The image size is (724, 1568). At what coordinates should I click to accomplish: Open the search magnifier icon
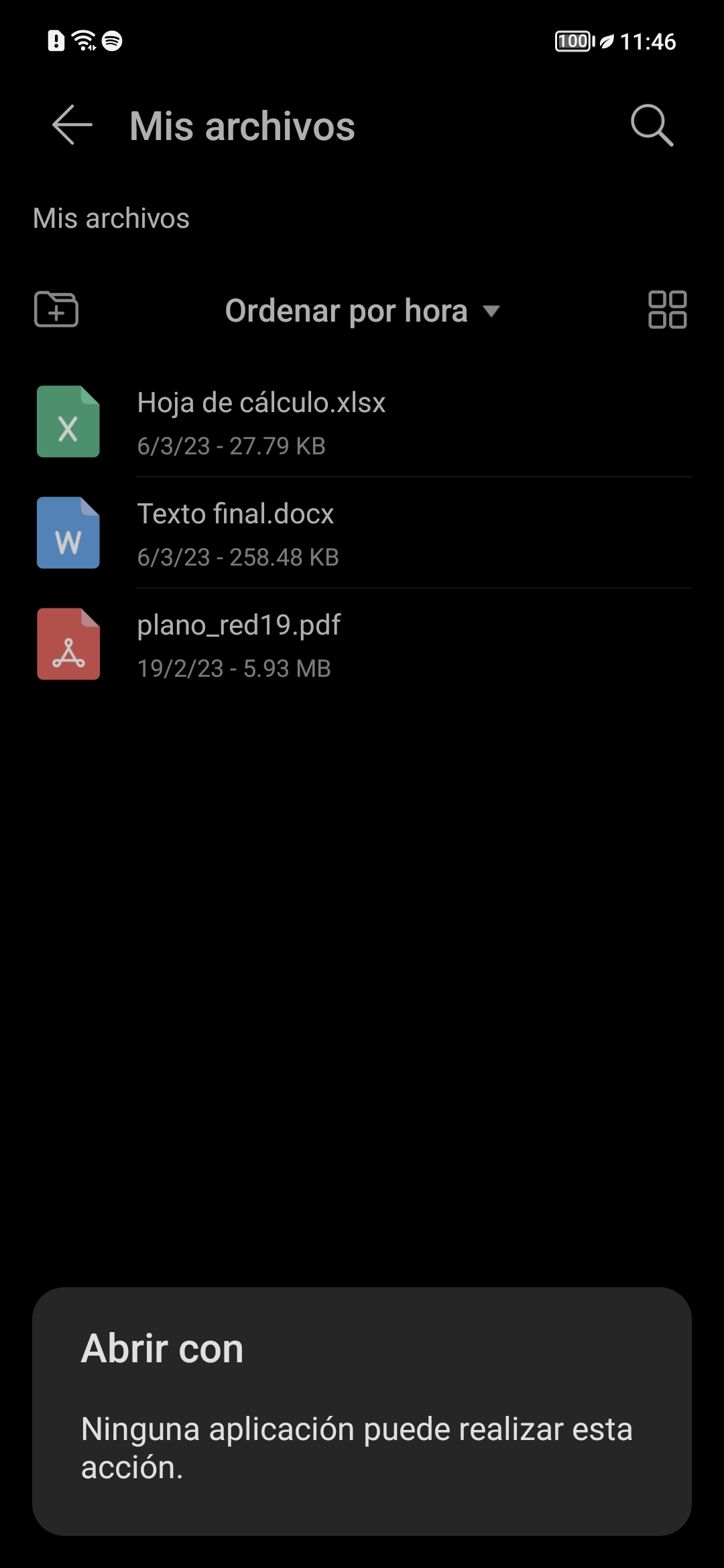[652, 125]
